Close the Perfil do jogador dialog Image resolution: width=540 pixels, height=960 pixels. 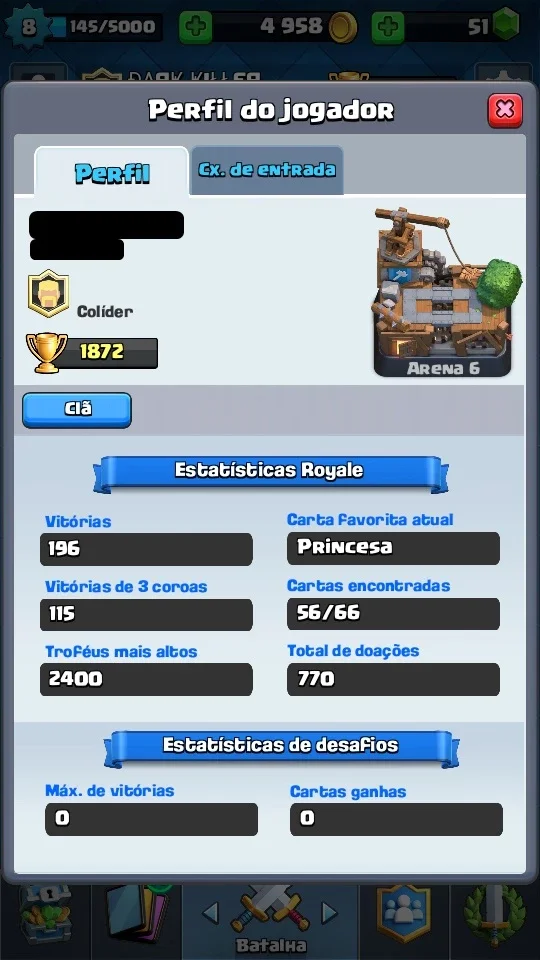click(x=505, y=110)
